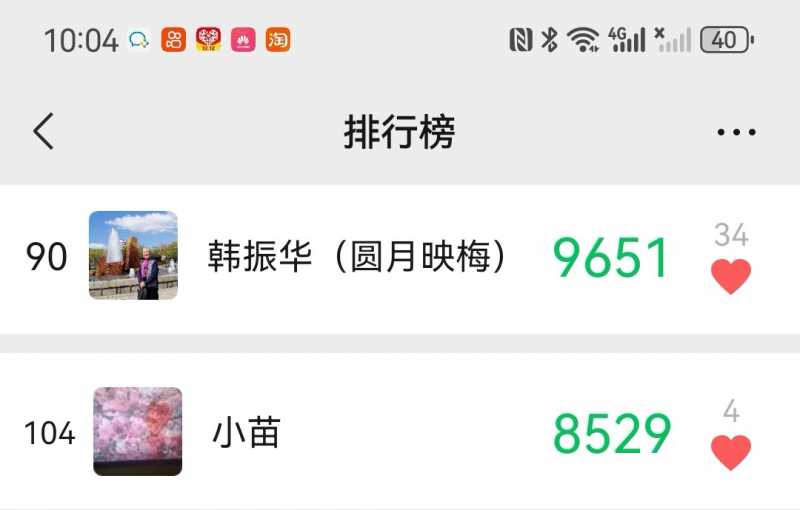800x510 pixels.
Task: Like 韩振华（圆月映梅）'s step count
Action: 731,275
